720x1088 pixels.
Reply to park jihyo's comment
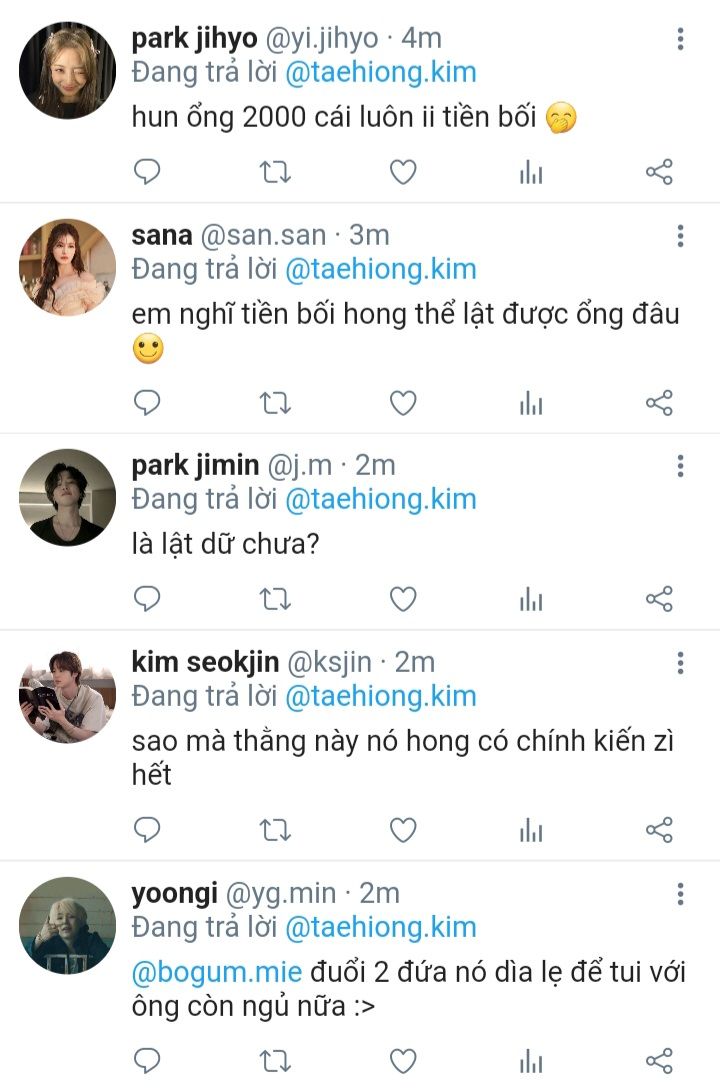[x=146, y=171]
